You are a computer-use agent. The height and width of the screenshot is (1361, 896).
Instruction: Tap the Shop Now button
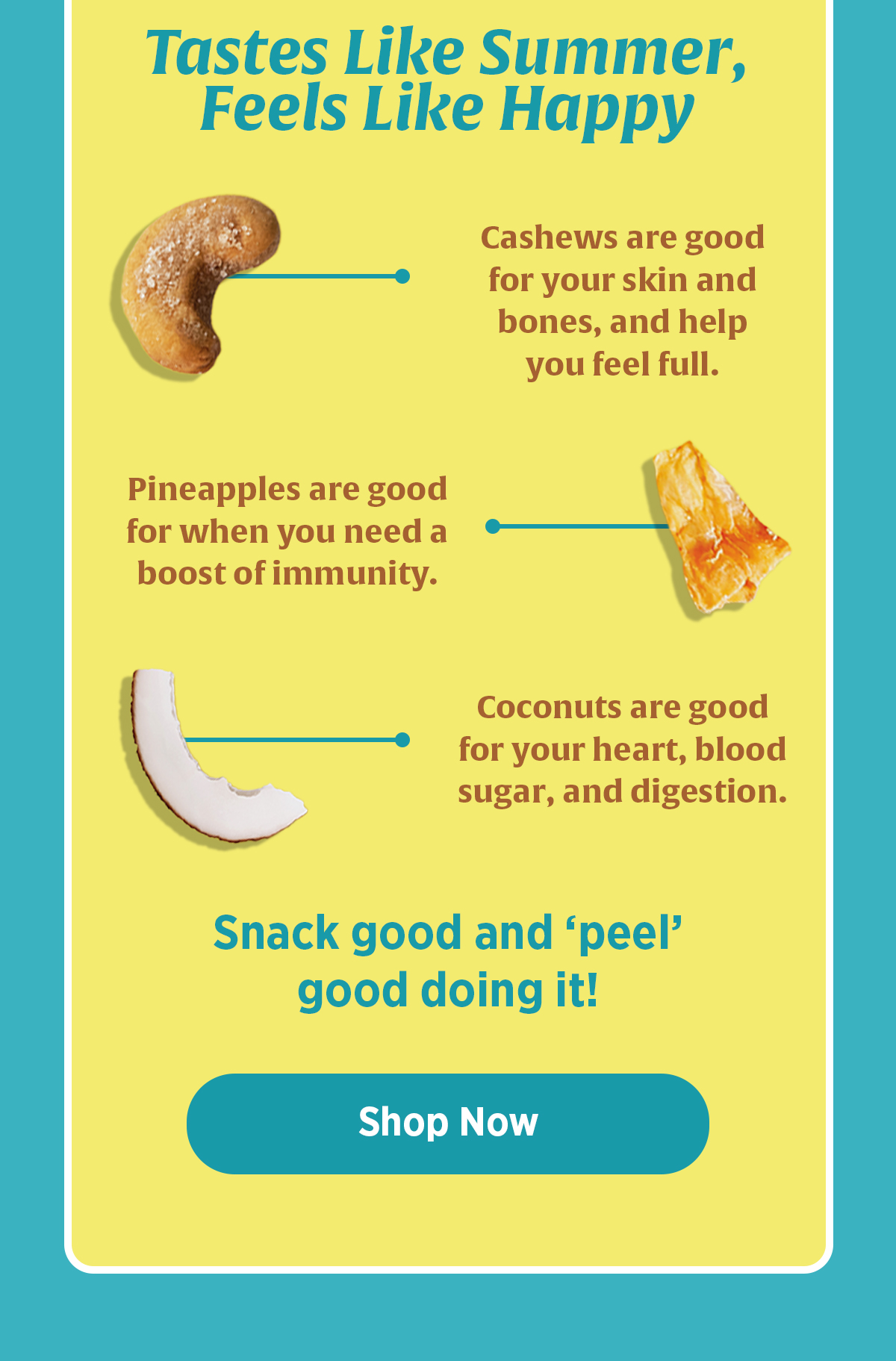point(448,1123)
